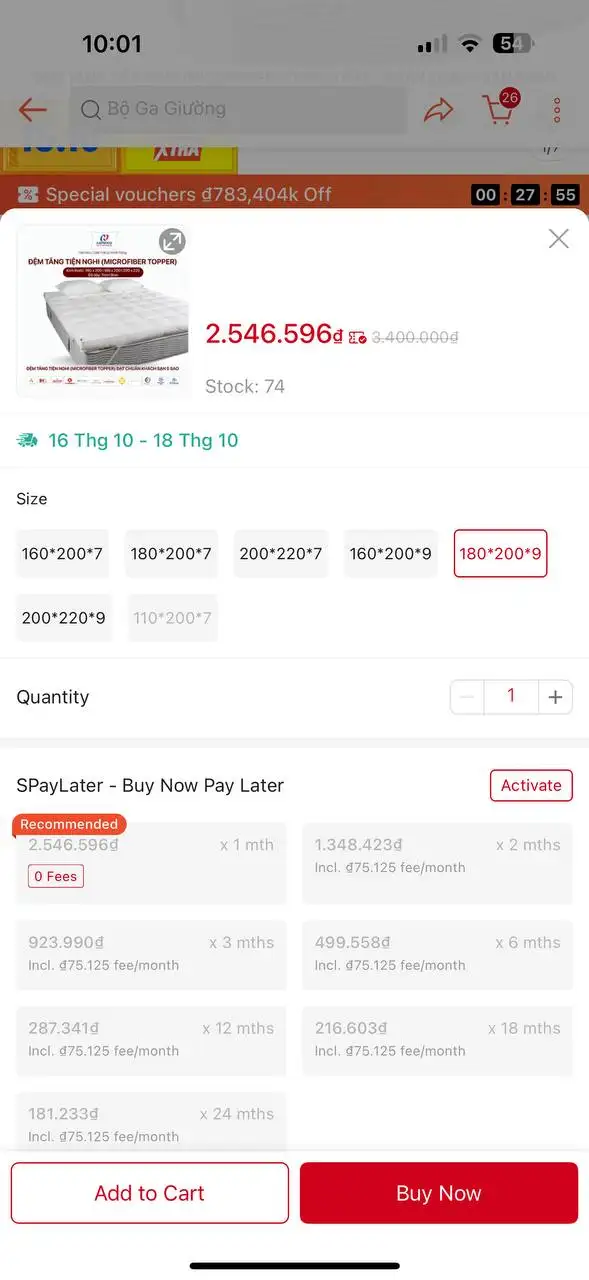Viewport: 589px width, 1280px height.
Task: Select size 160*200*7
Action: (62, 553)
